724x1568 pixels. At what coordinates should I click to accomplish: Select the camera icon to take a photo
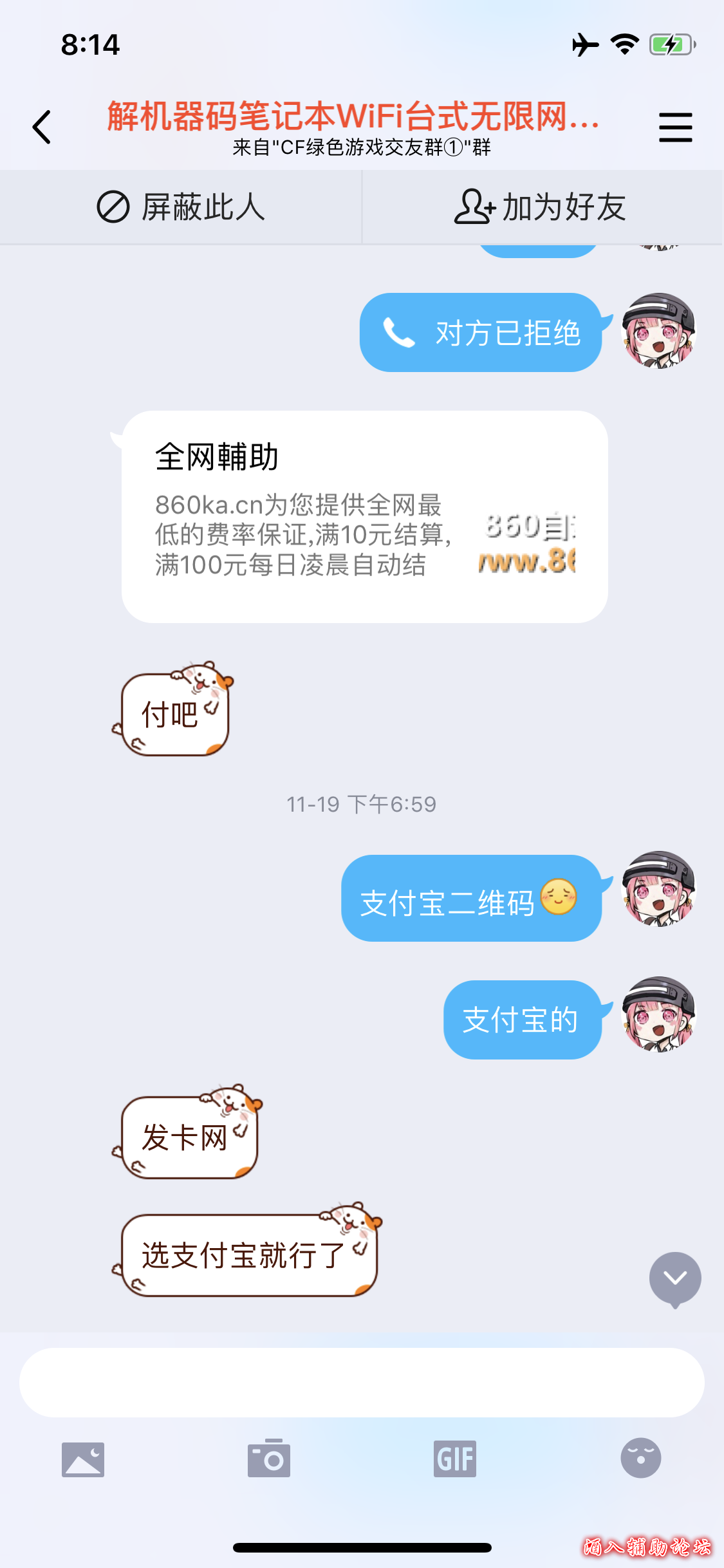tap(270, 1459)
